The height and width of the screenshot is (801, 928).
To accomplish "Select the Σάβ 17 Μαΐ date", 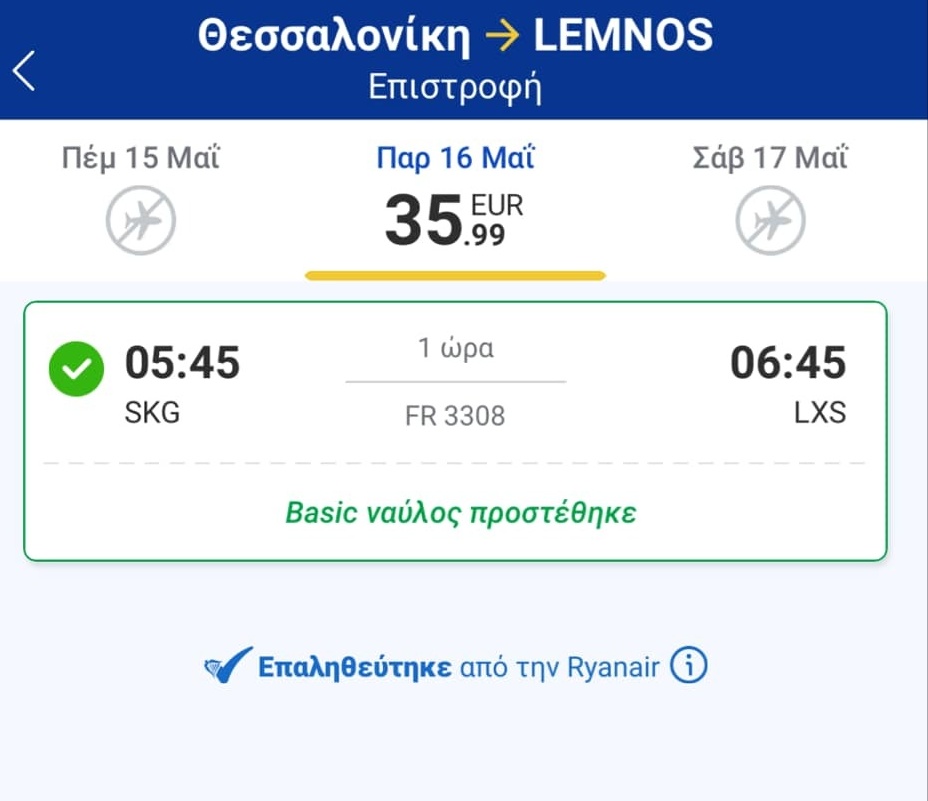I will 770,198.
